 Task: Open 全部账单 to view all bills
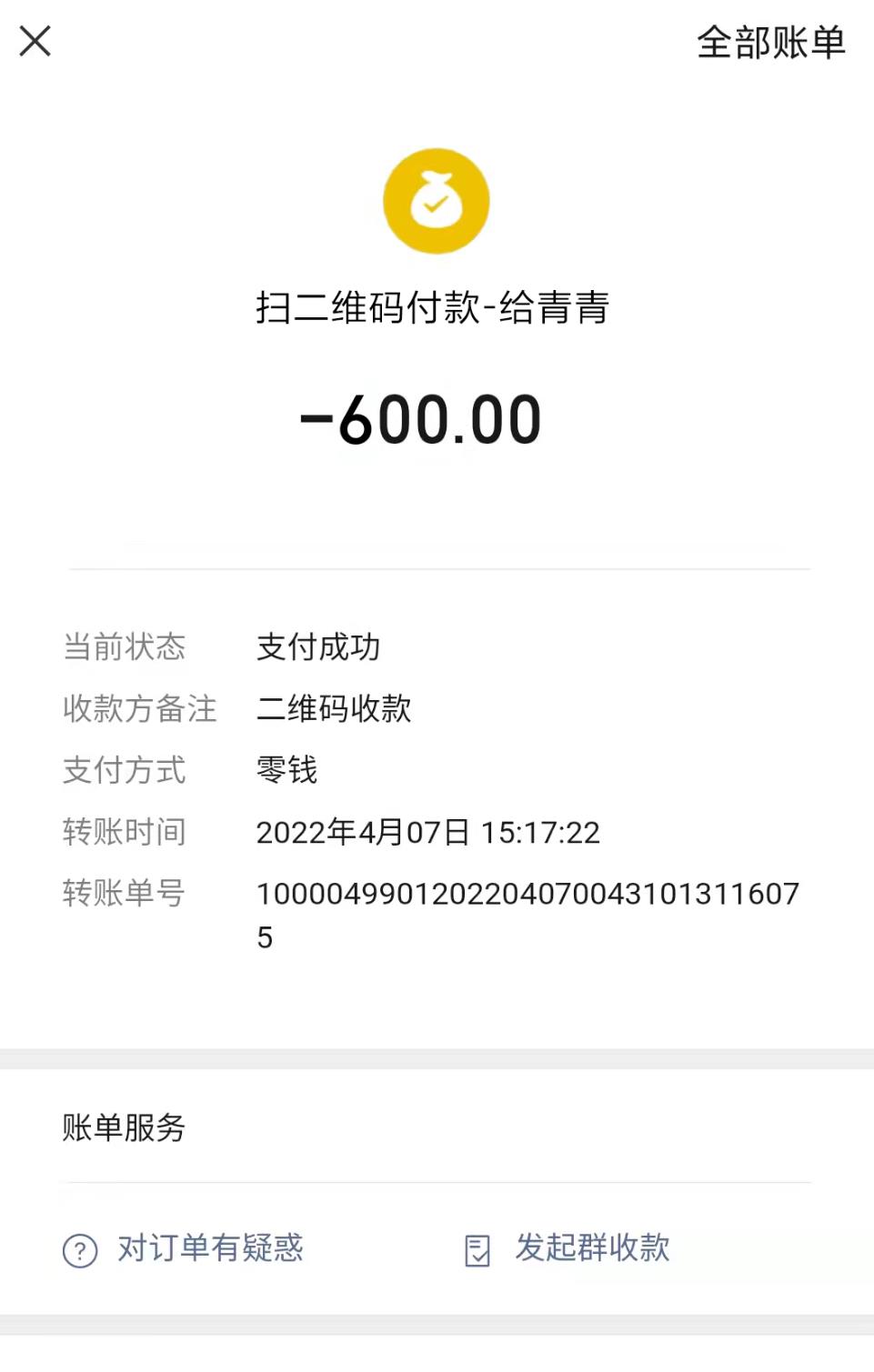coord(770,42)
